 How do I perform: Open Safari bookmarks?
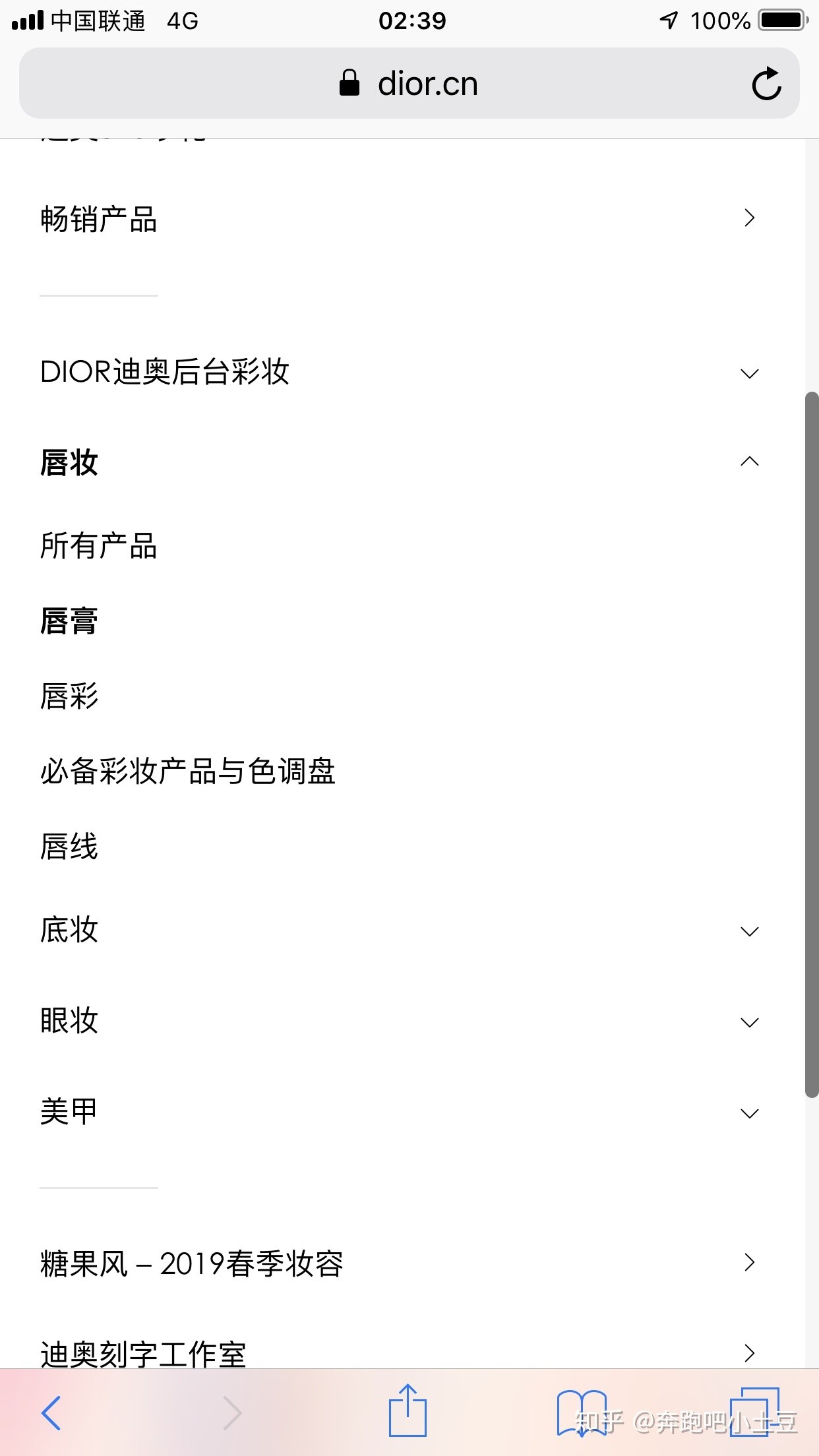coord(582,1413)
